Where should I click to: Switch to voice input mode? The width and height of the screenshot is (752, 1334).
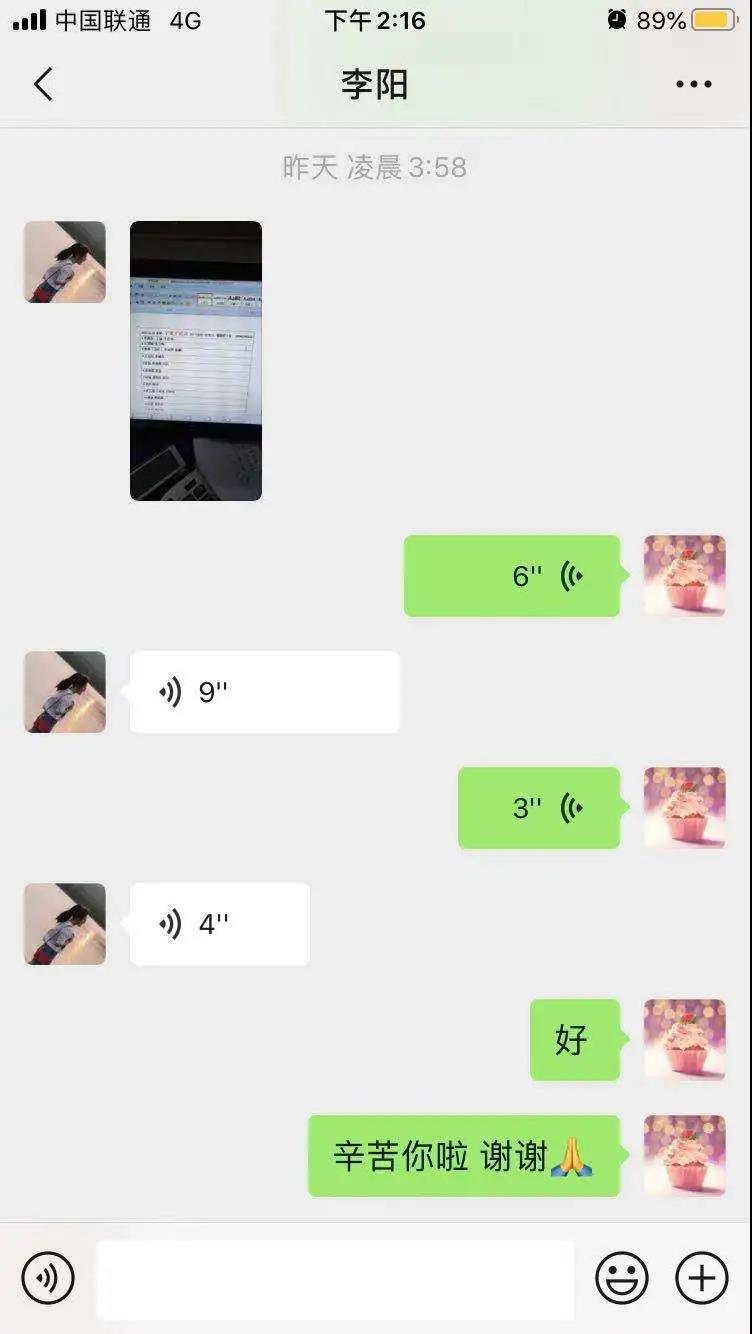(x=48, y=1278)
